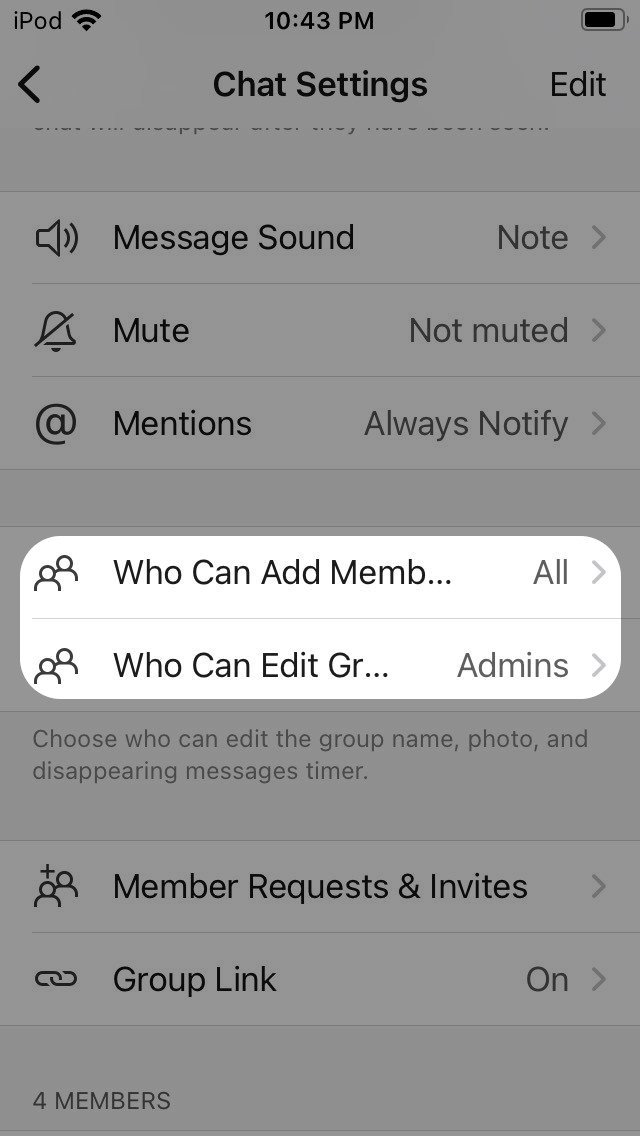Viewport: 640px width, 1136px height.
Task: Tap Edit in the top bar
Action: (578, 84)
